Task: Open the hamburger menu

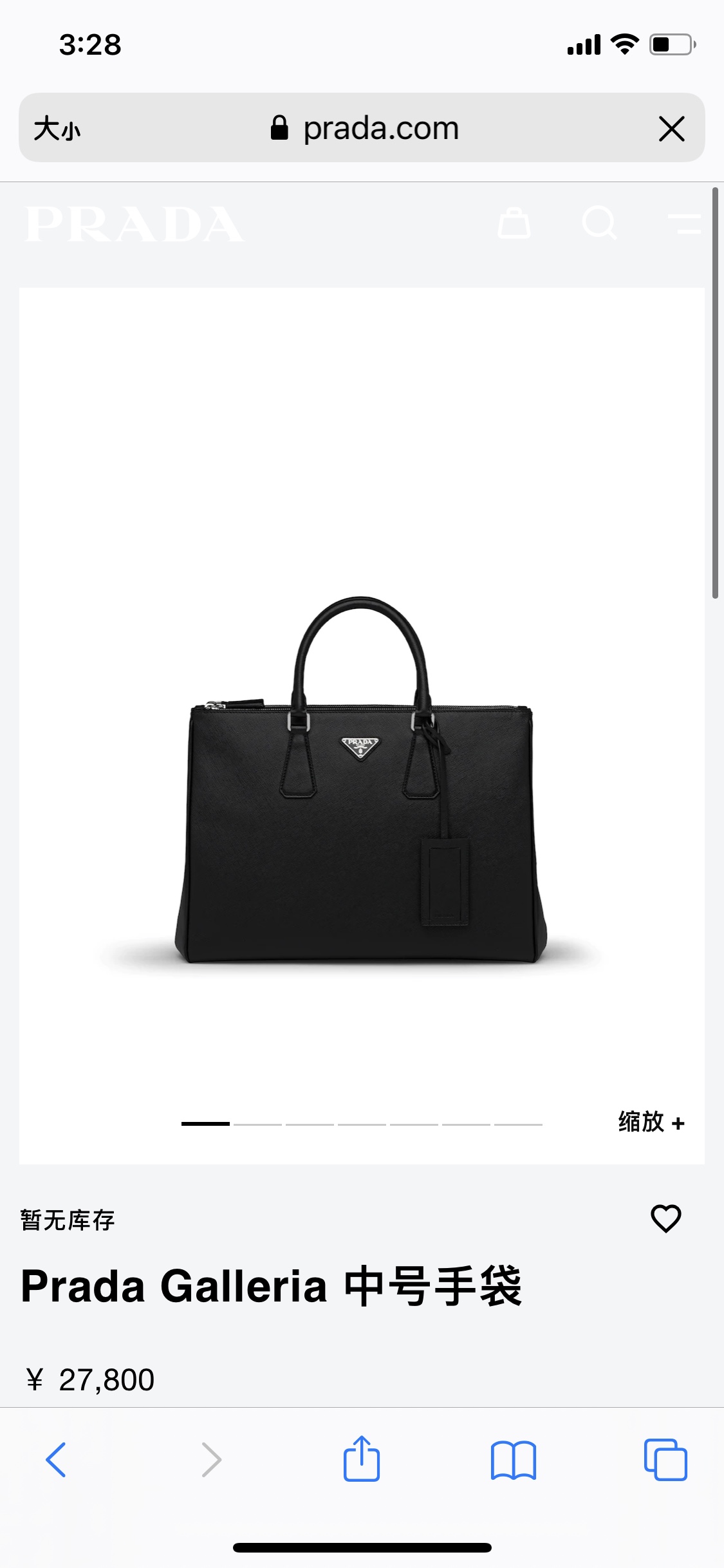Action: pyautogui.click(x=684, y=224)
